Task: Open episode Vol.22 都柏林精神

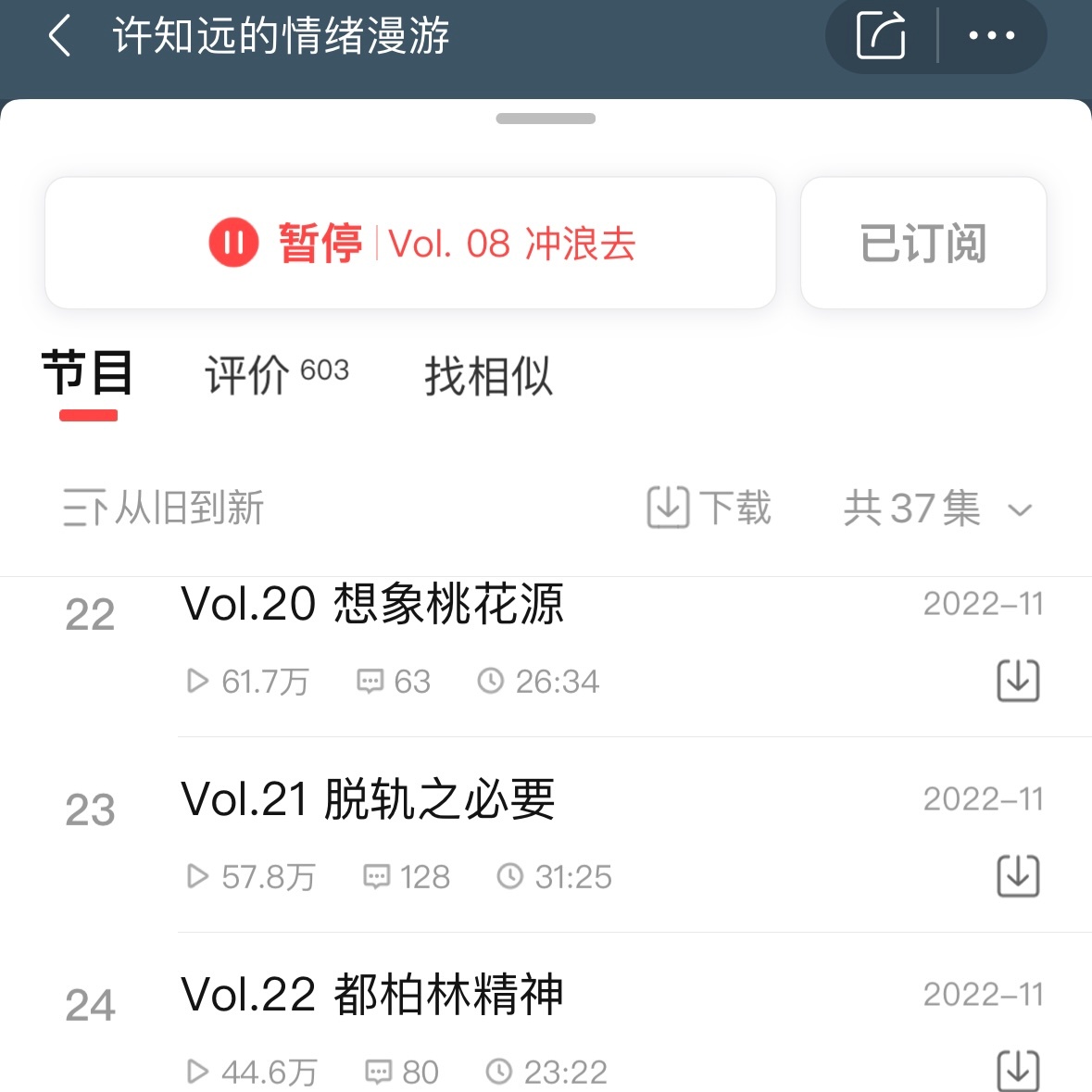Action: (372, 995)
